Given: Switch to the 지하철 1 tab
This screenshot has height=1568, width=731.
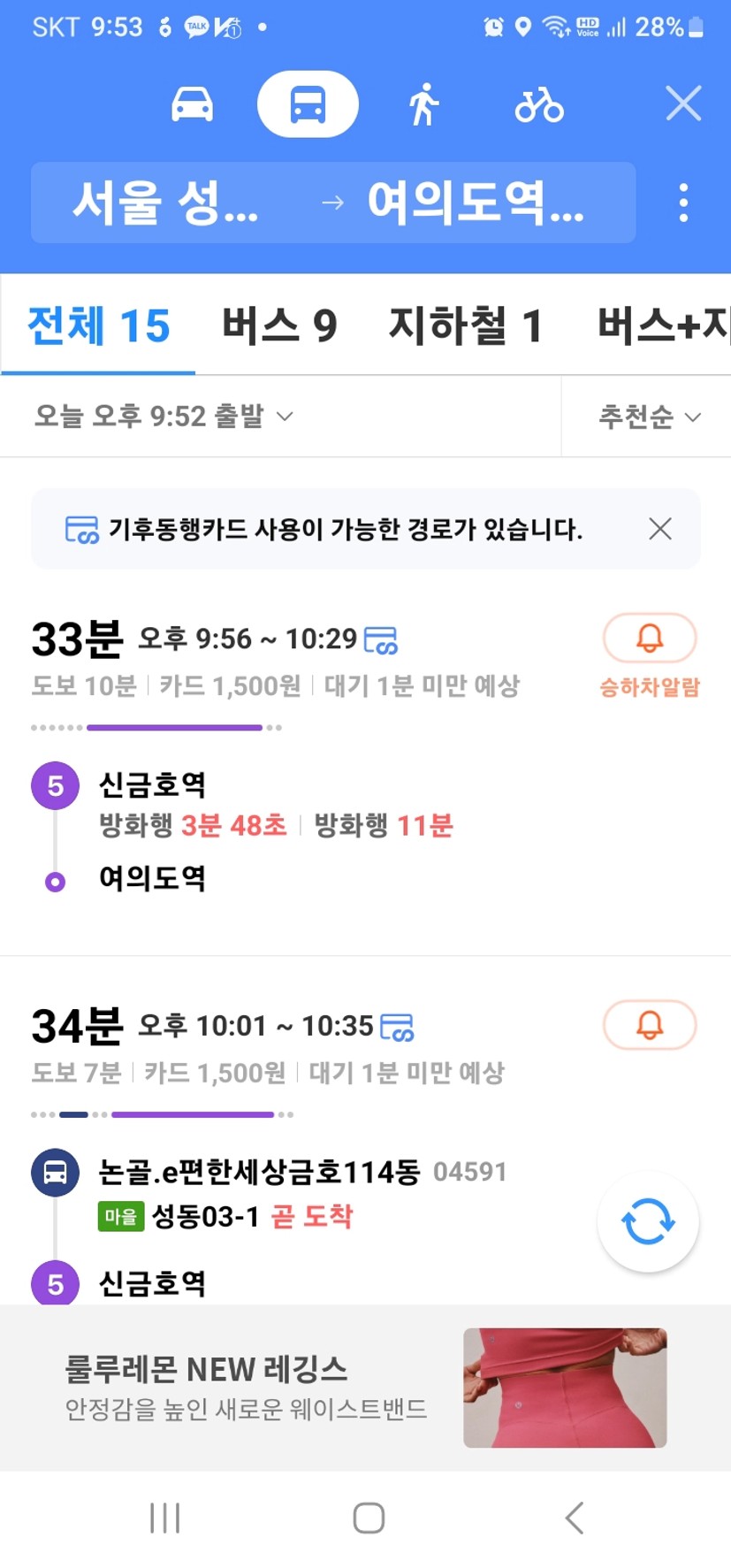Looking at the screenshot, I should pyautogui.click(x=465, y=325).
